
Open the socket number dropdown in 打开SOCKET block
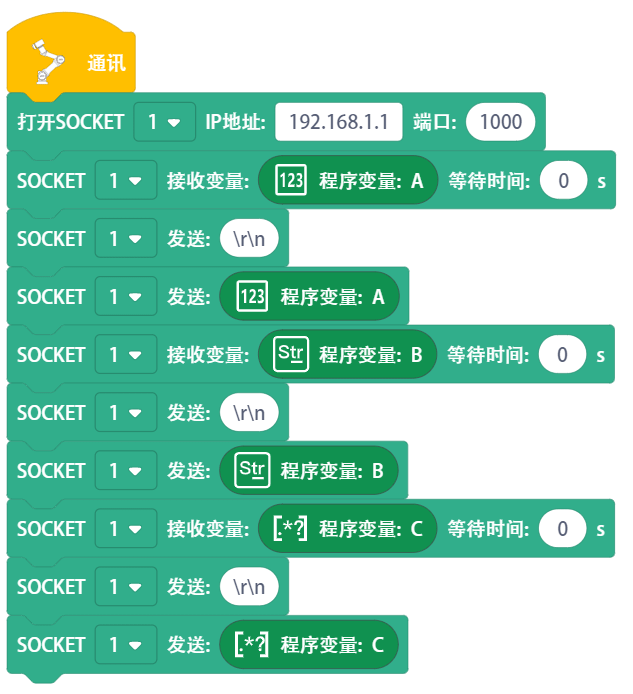point(163,122)
